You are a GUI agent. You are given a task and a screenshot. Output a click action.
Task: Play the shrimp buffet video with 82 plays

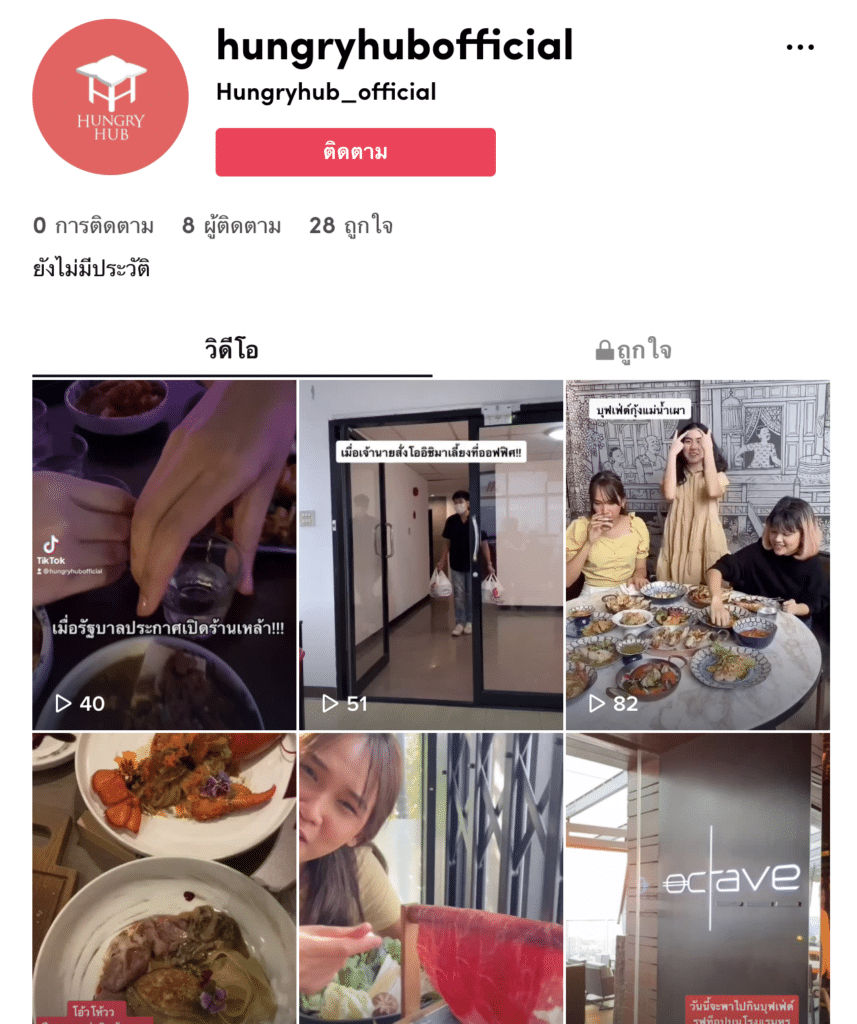pyautogui.click(x=697, y=555)
